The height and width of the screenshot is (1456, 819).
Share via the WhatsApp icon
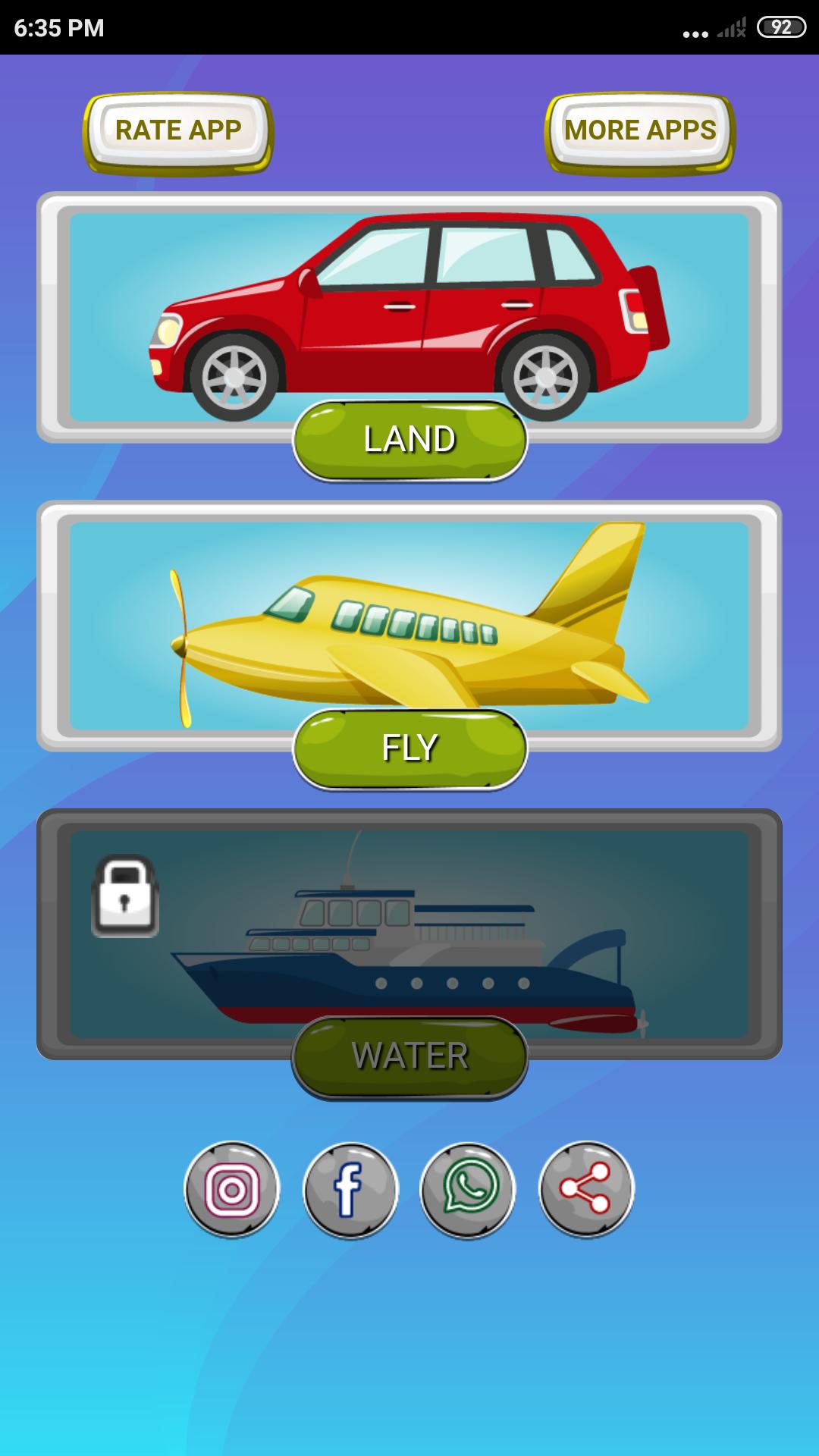468,1190
